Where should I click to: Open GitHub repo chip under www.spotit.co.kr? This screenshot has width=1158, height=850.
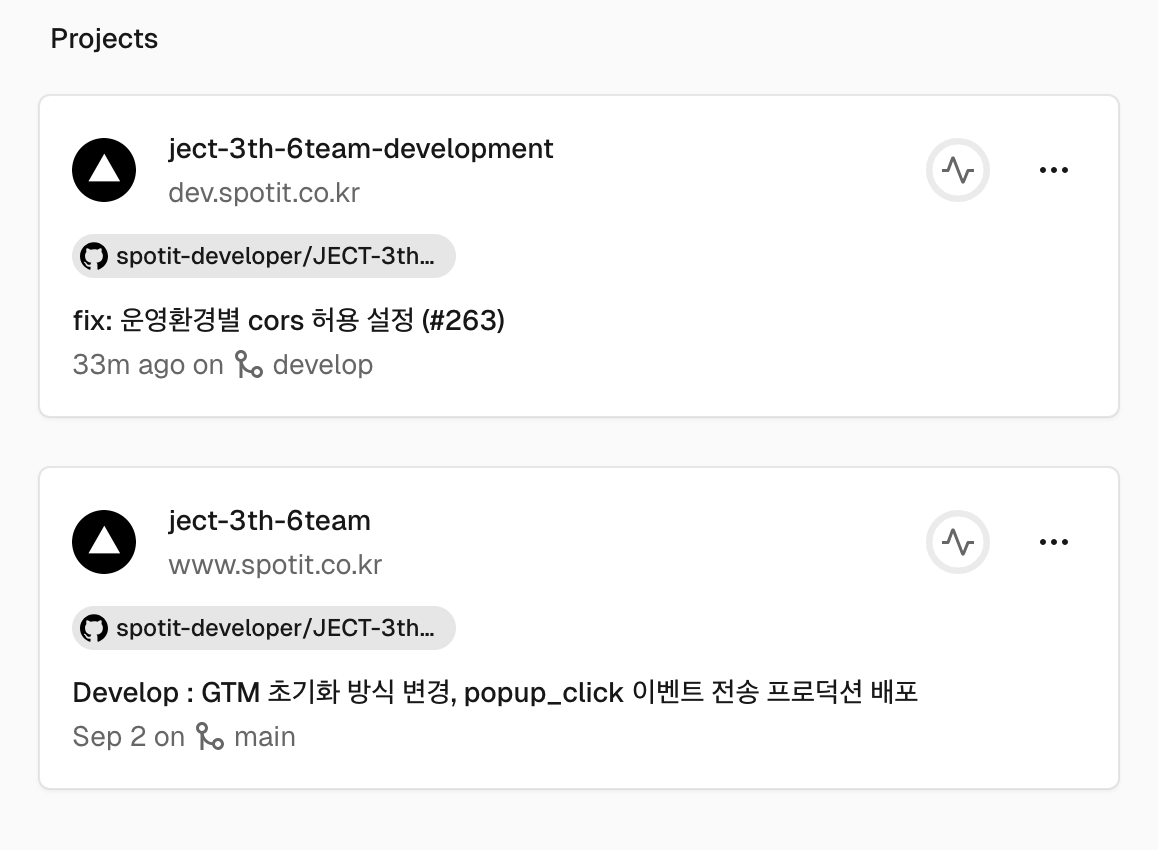pos(264,629)
